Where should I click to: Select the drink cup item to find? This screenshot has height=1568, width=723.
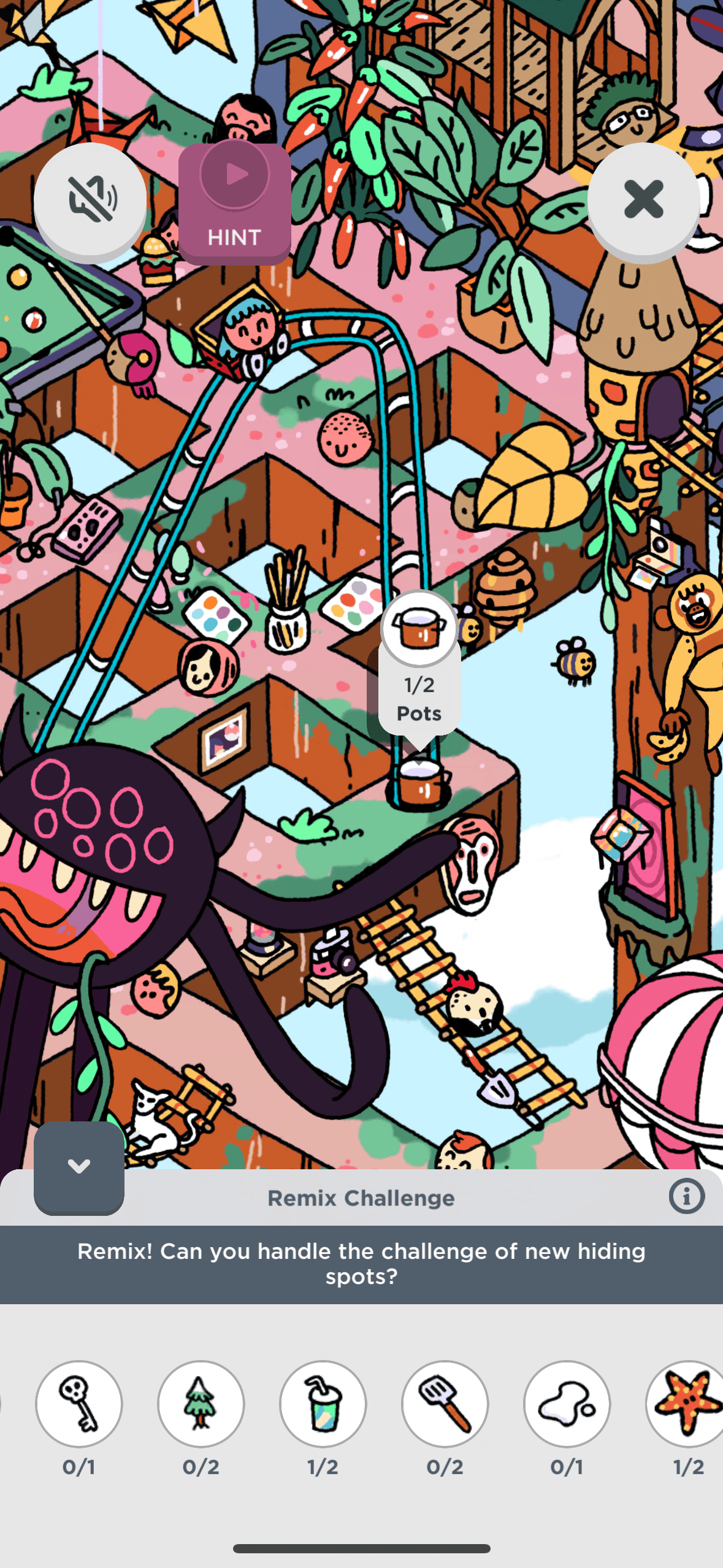323,1404
